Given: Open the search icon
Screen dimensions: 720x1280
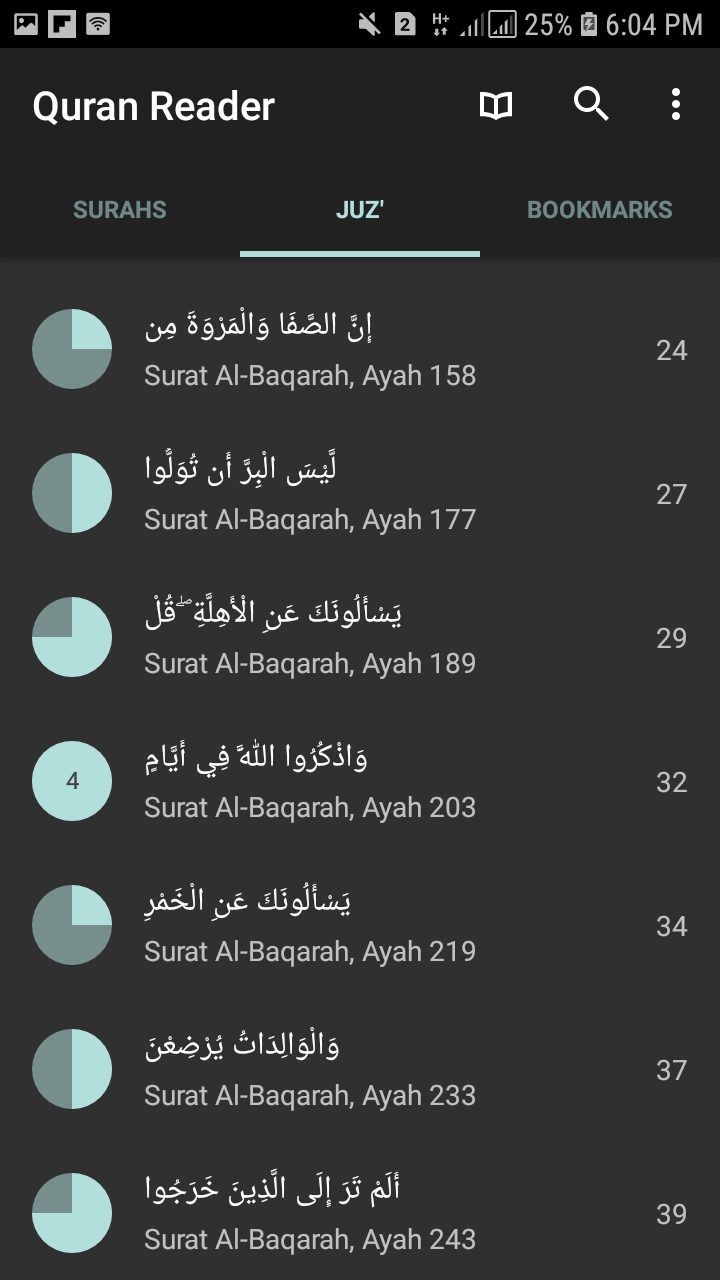Looking at the screenshot, I should (591, 104).
